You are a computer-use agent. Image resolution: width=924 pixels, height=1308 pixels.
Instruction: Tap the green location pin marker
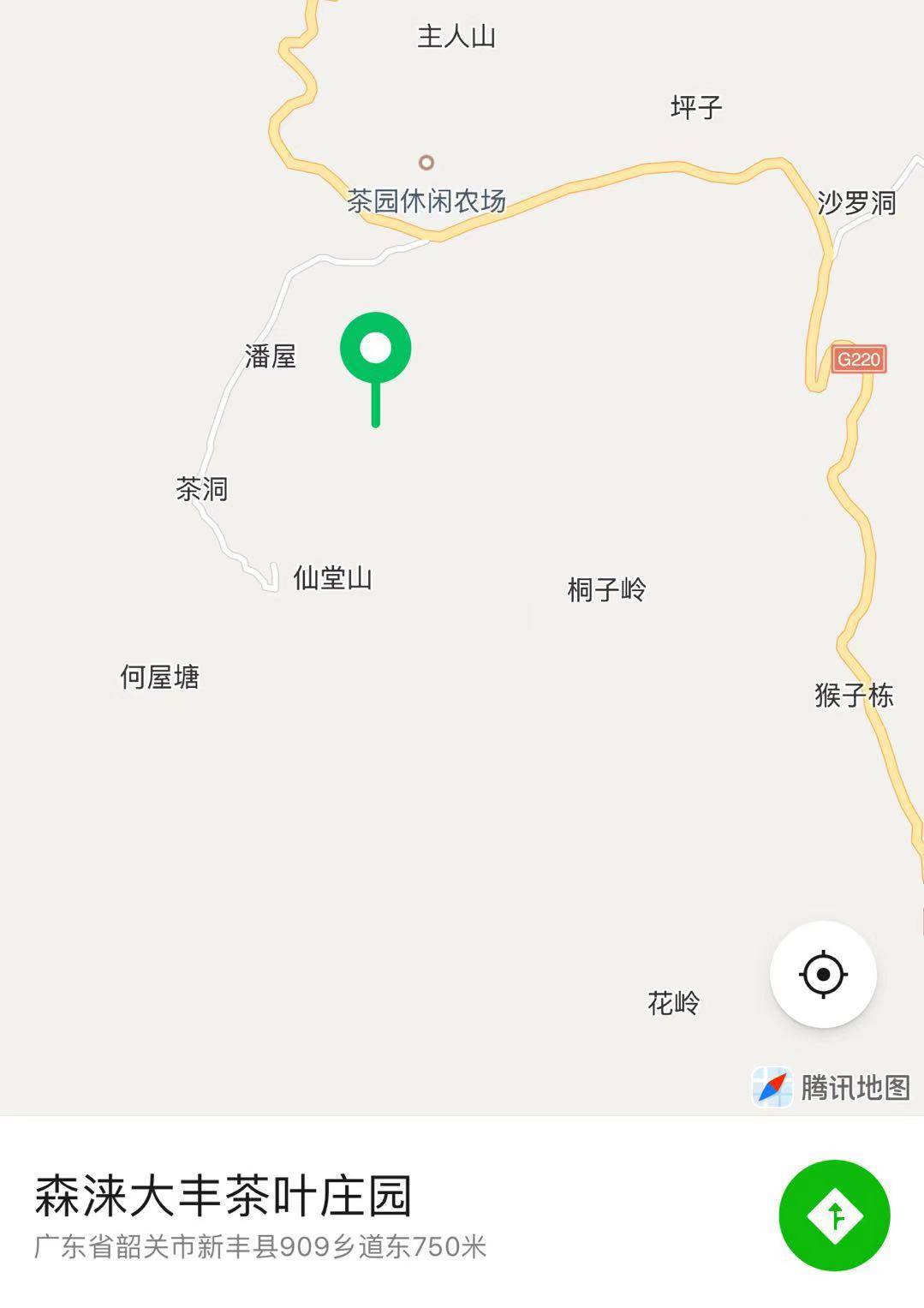(375, 349)
